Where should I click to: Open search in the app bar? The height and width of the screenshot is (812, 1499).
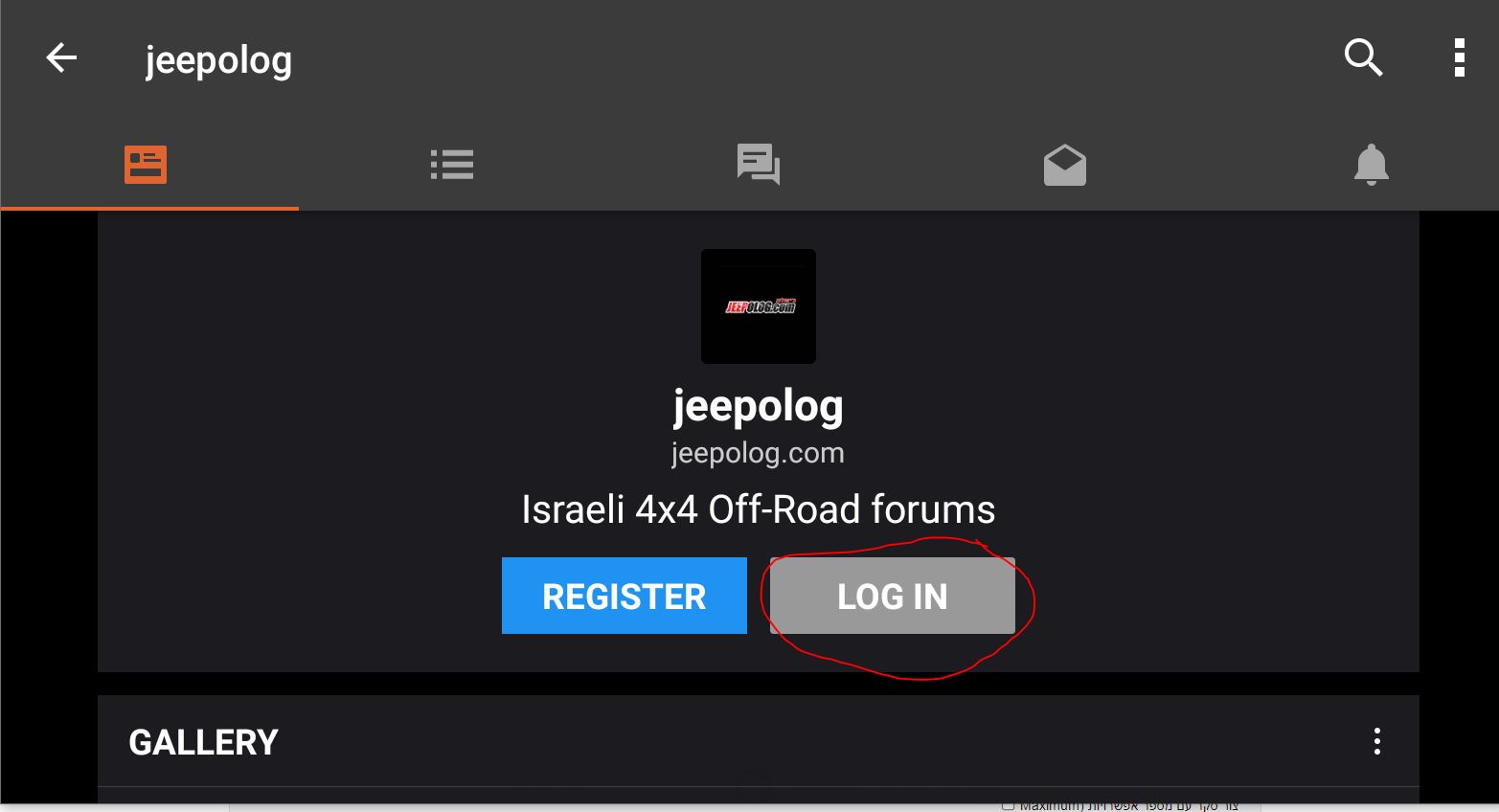click(x=1363, y=58)
